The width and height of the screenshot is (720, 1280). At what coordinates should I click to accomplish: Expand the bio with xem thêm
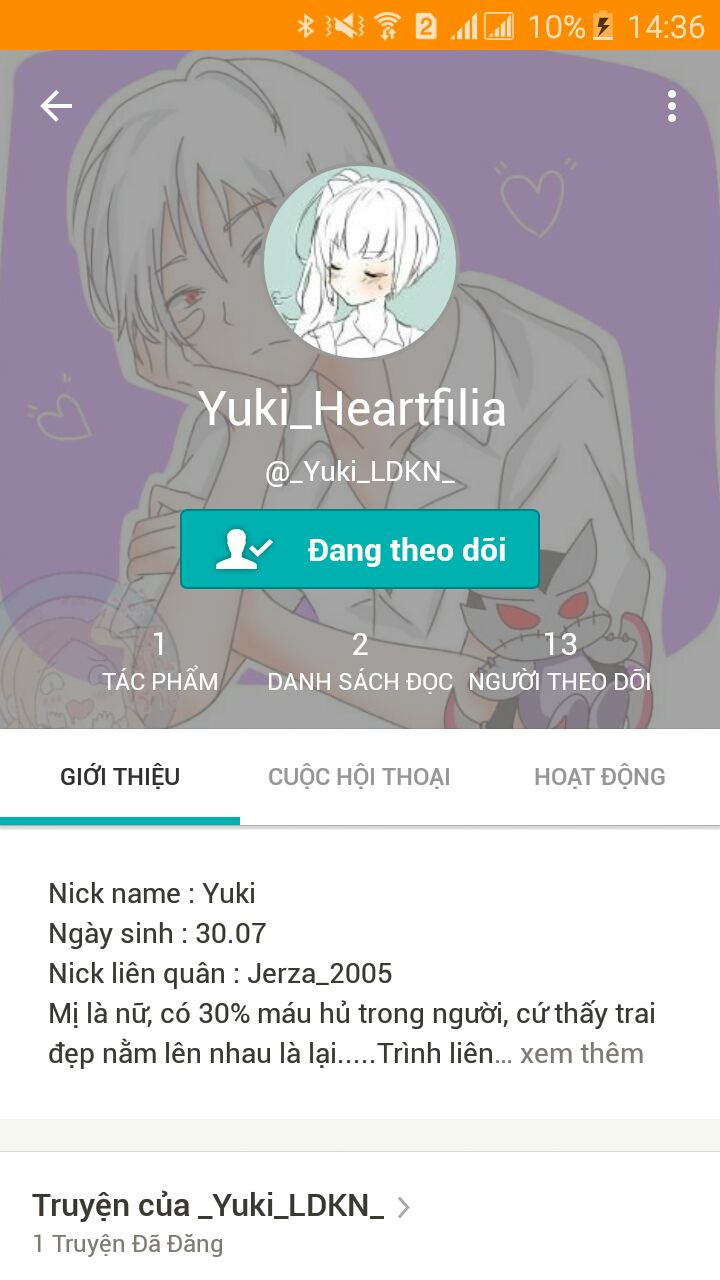pyautogui.click(x=581, y=1053)
